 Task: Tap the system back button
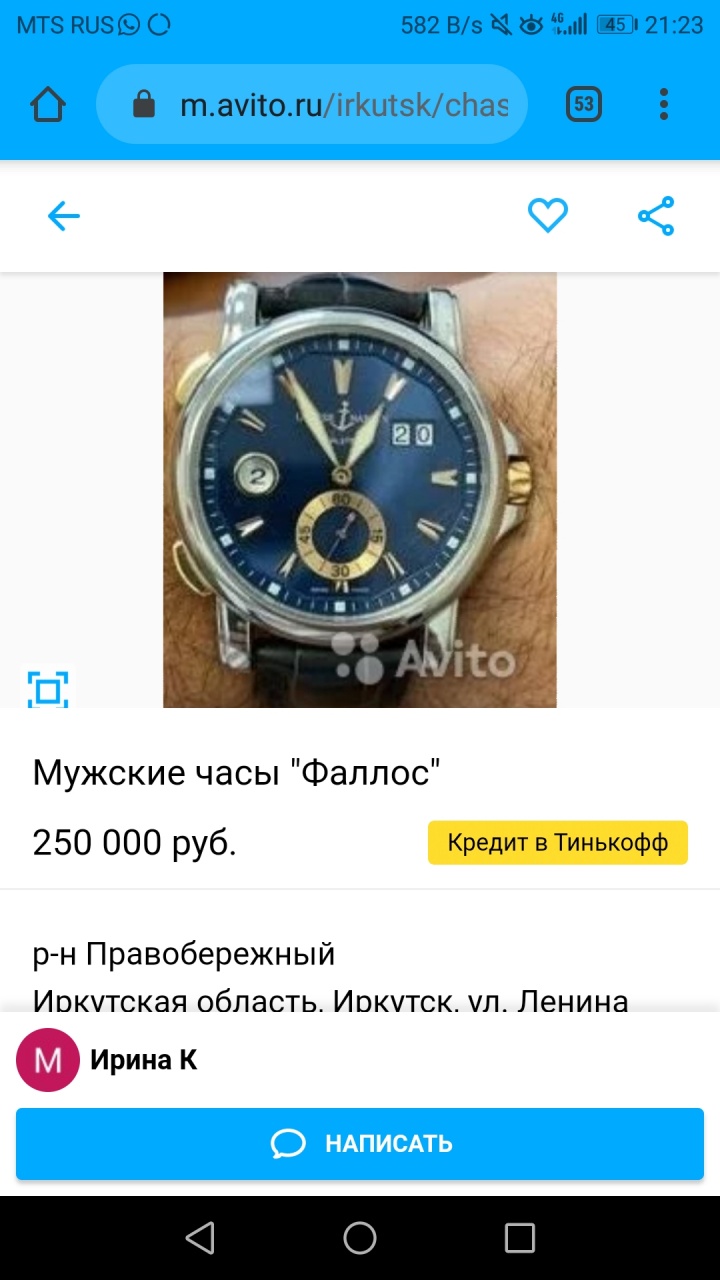[x=200, y=1238]
